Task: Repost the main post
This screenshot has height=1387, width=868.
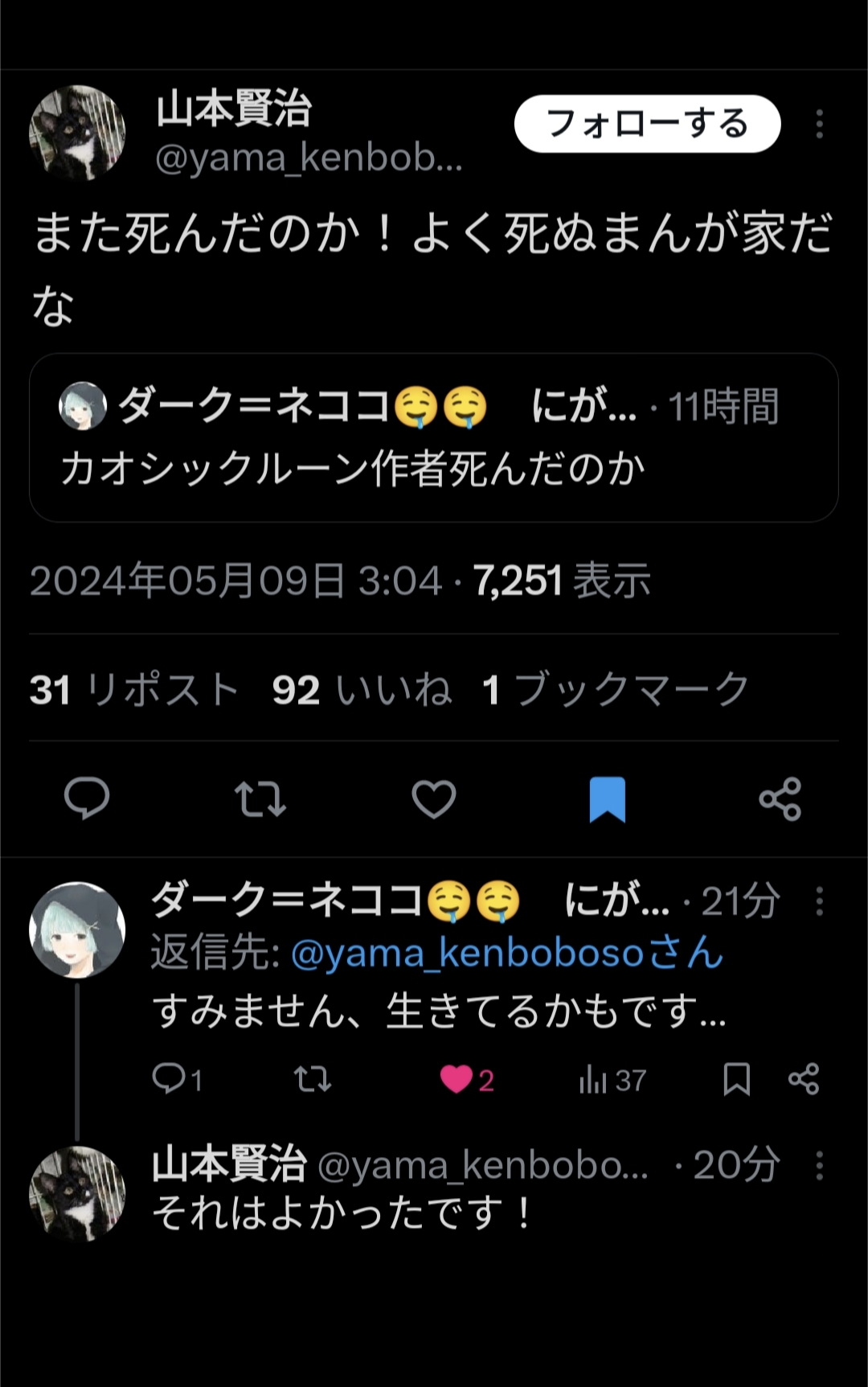Action: [x=260, y=798]
